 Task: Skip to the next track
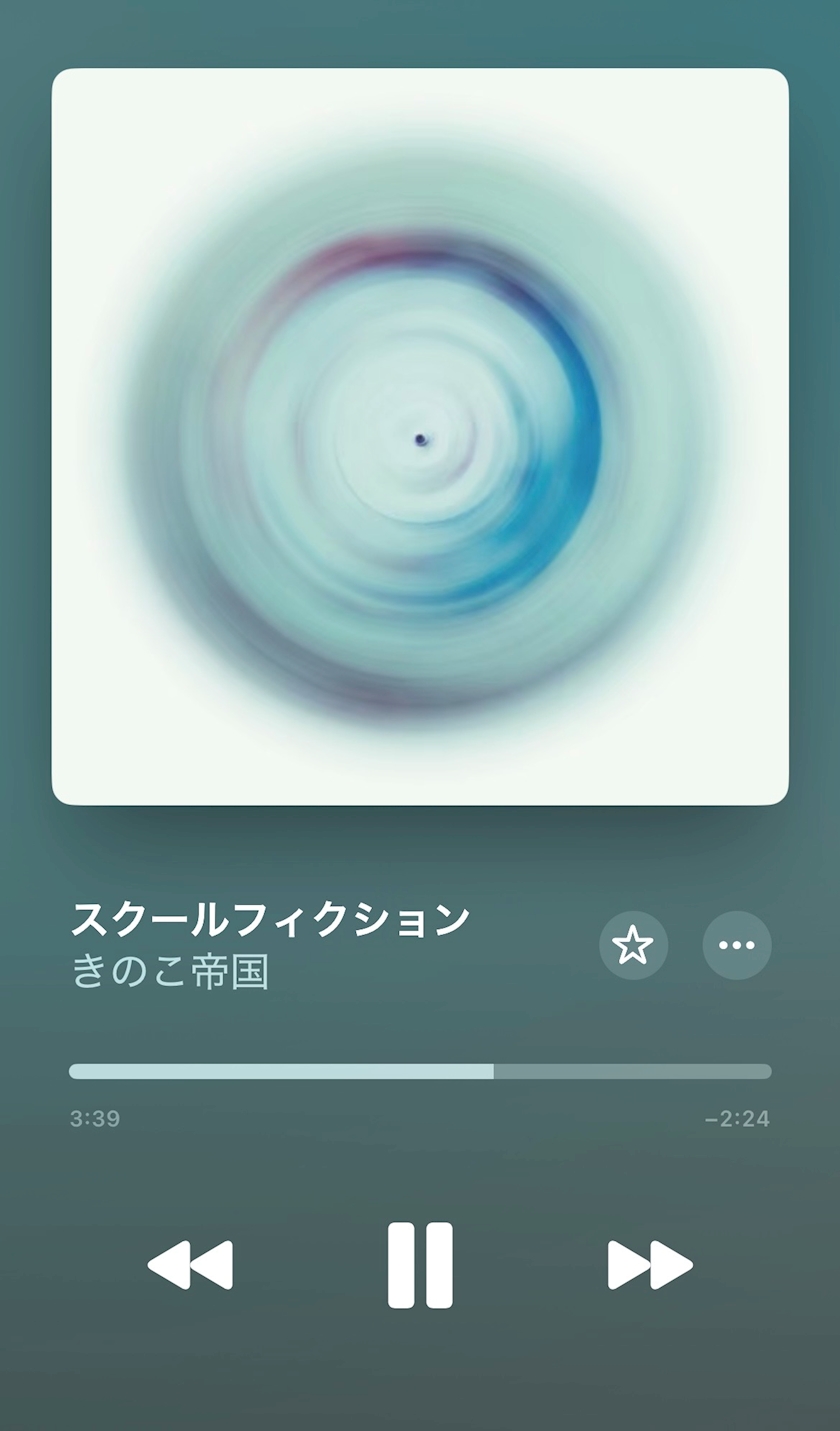click(x=650, y=1265)
